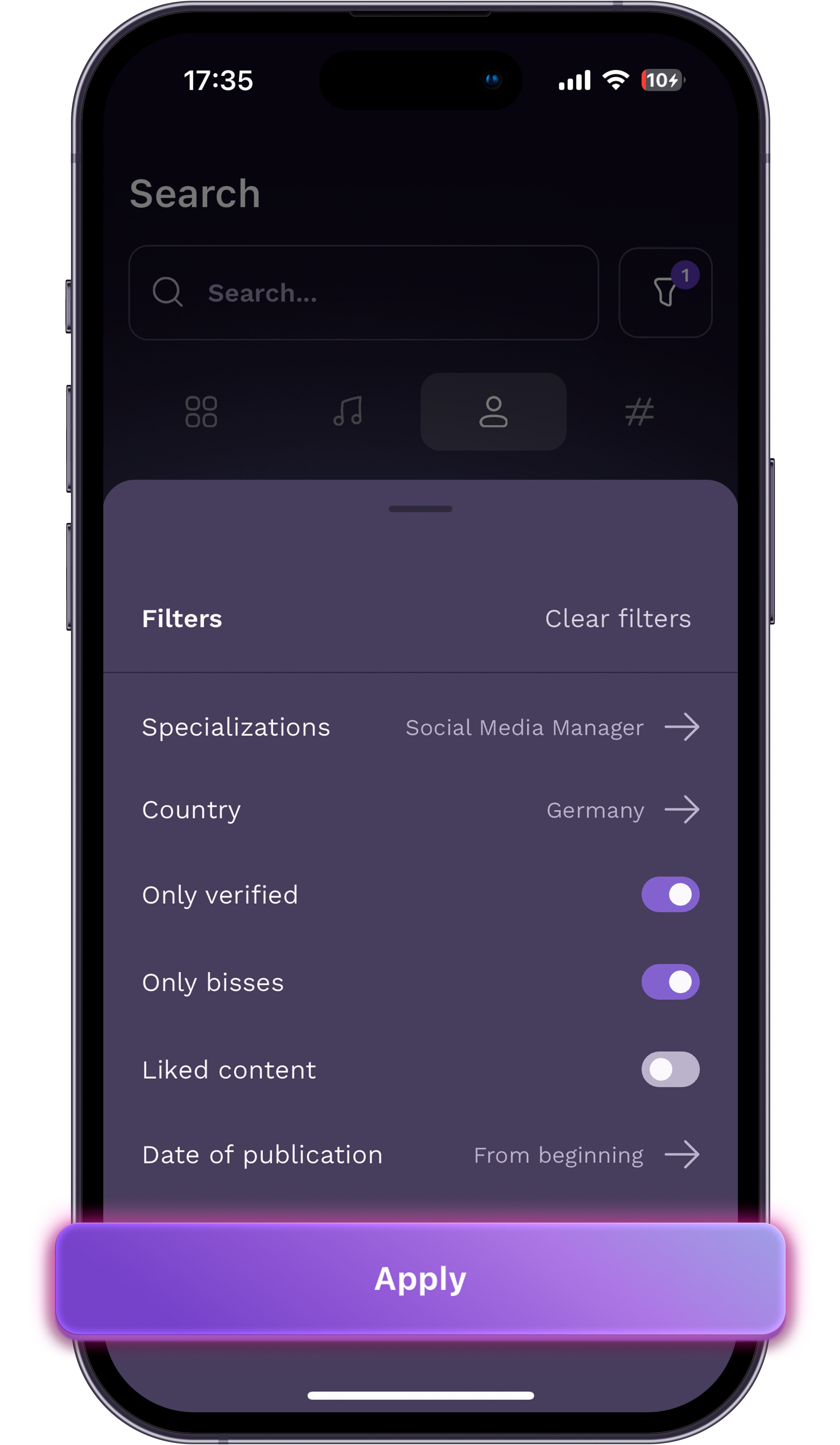
Task: Tap the sheet drag handle
Action: (420, 509)
